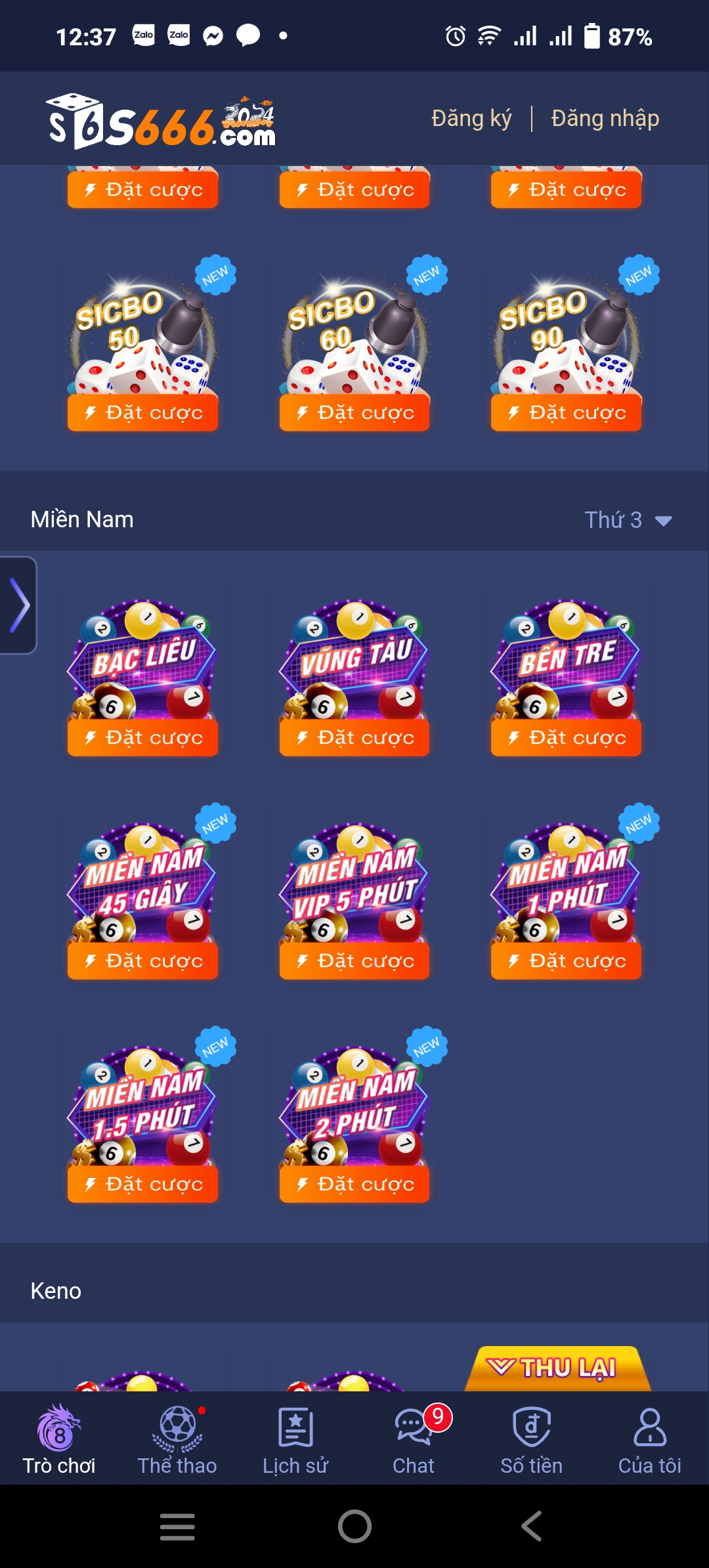
Task: Place a bet on Sicbo 50
Action: coord(143,412)
